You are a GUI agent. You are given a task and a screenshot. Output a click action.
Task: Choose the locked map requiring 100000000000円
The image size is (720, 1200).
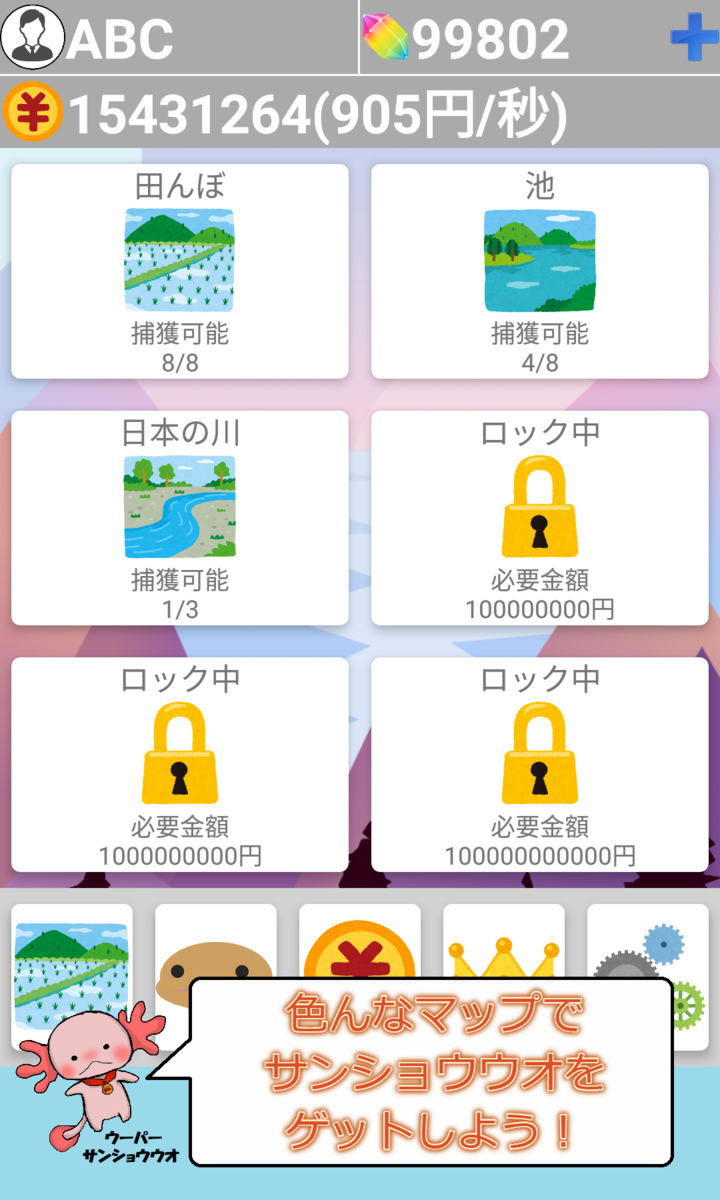point(540,765)
